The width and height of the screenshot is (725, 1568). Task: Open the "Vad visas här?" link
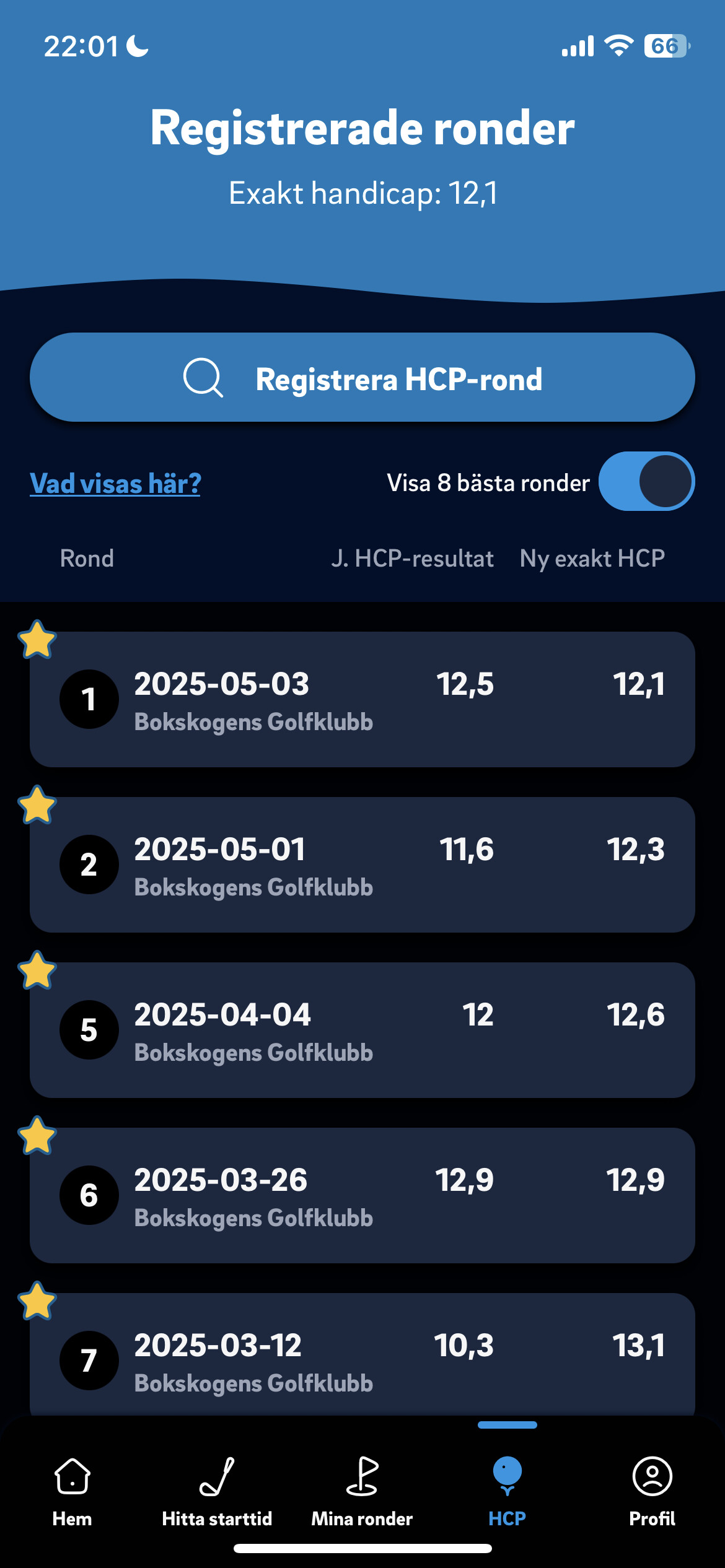[115, 483]
